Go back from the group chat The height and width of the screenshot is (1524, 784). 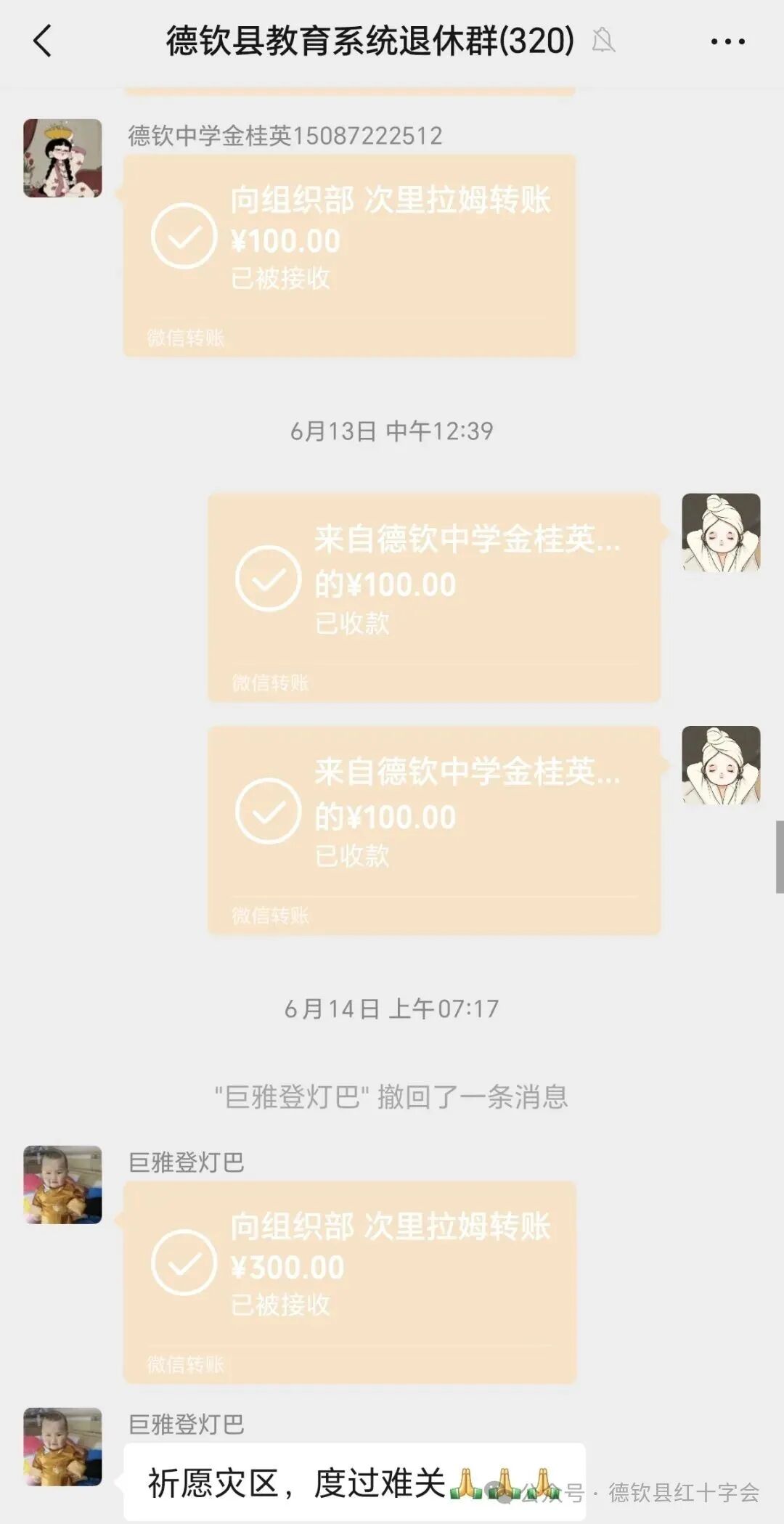click(x=44, y=41)
